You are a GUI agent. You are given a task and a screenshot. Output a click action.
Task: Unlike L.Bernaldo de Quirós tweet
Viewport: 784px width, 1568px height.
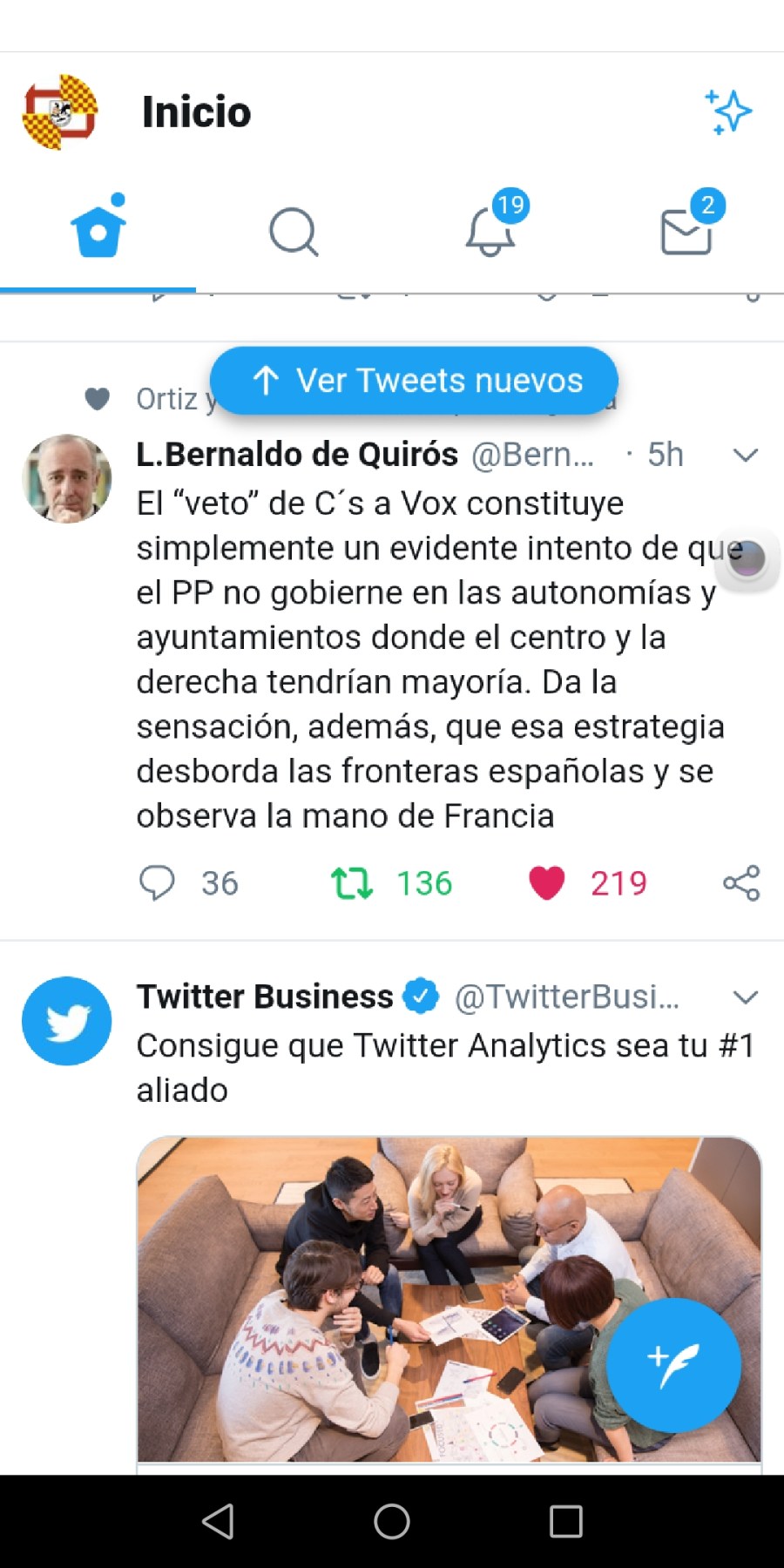point(547,882)
